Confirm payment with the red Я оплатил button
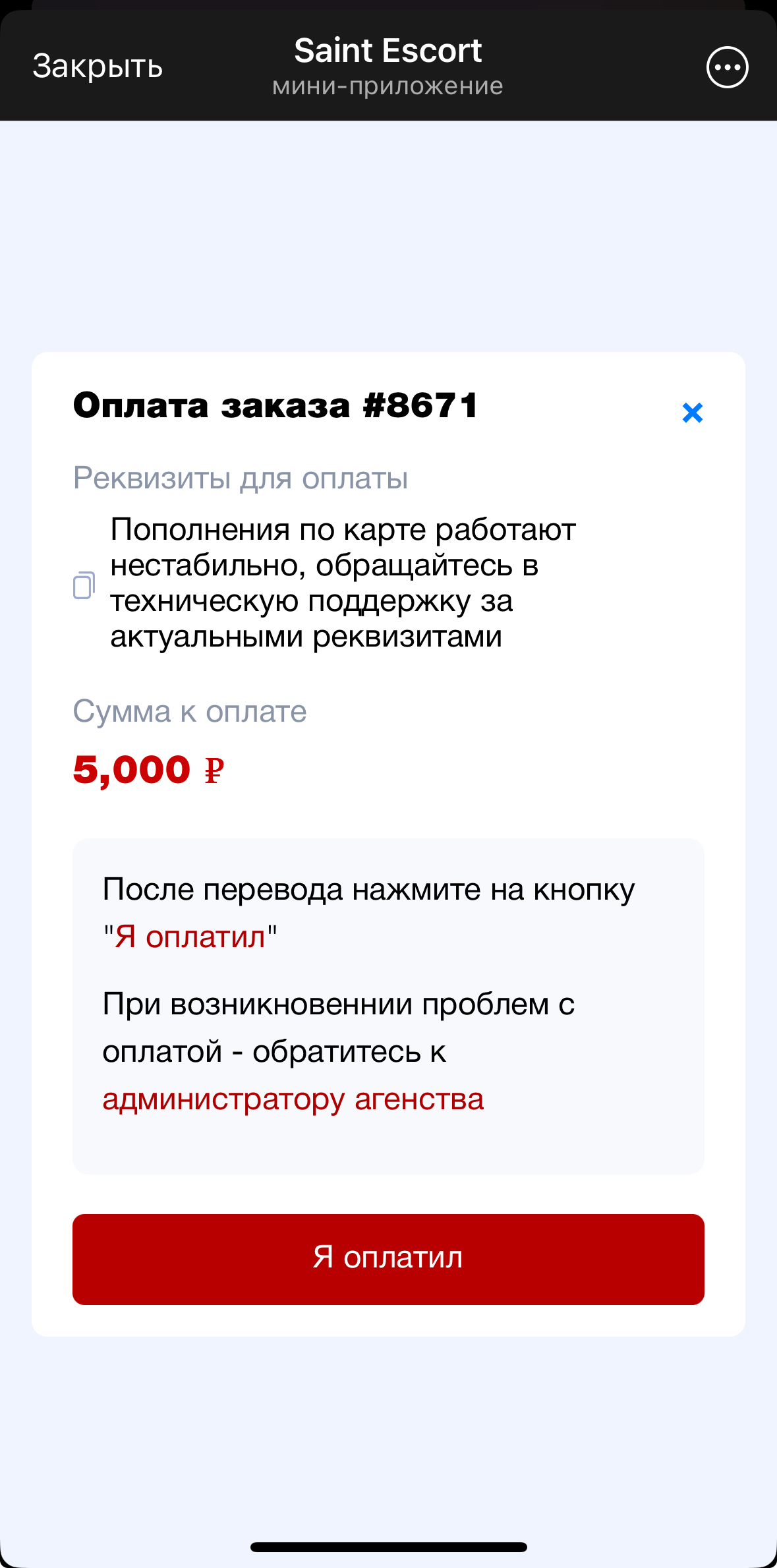This screenshot has width=777, height=1568. (x=388, y=1259)
